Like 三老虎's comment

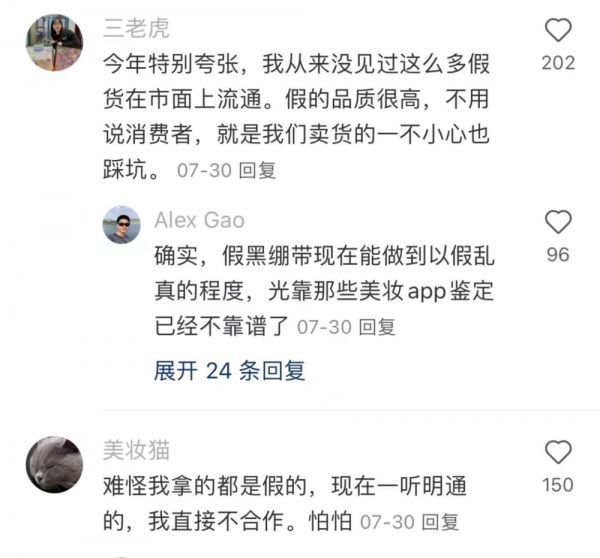point(558,29)
